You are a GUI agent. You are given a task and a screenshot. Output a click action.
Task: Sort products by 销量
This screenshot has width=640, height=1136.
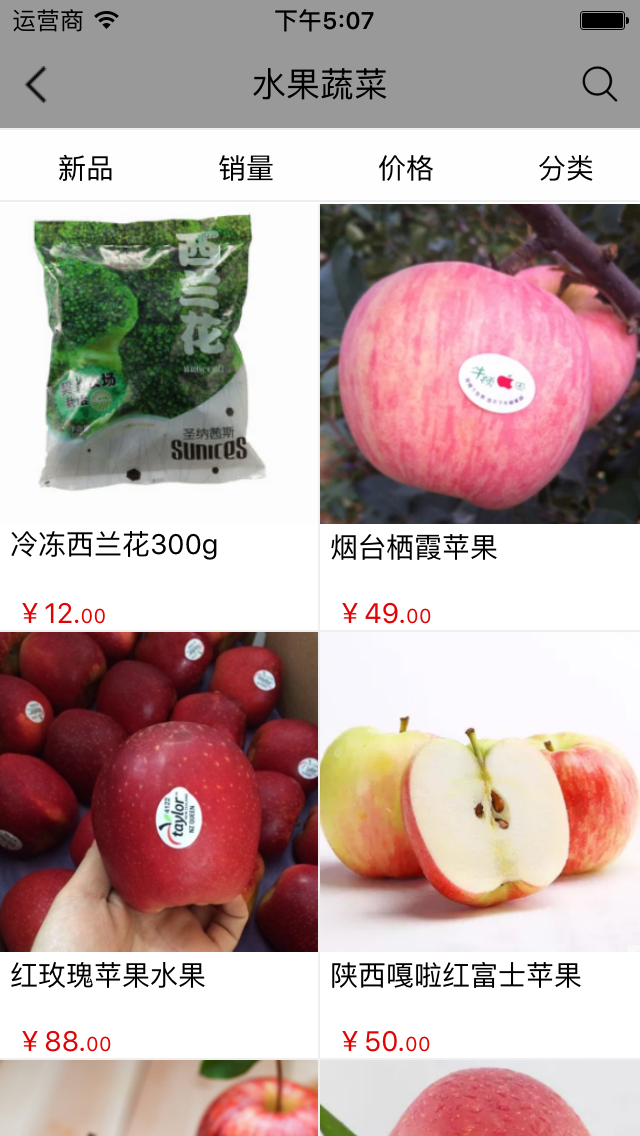pos(246,168)
